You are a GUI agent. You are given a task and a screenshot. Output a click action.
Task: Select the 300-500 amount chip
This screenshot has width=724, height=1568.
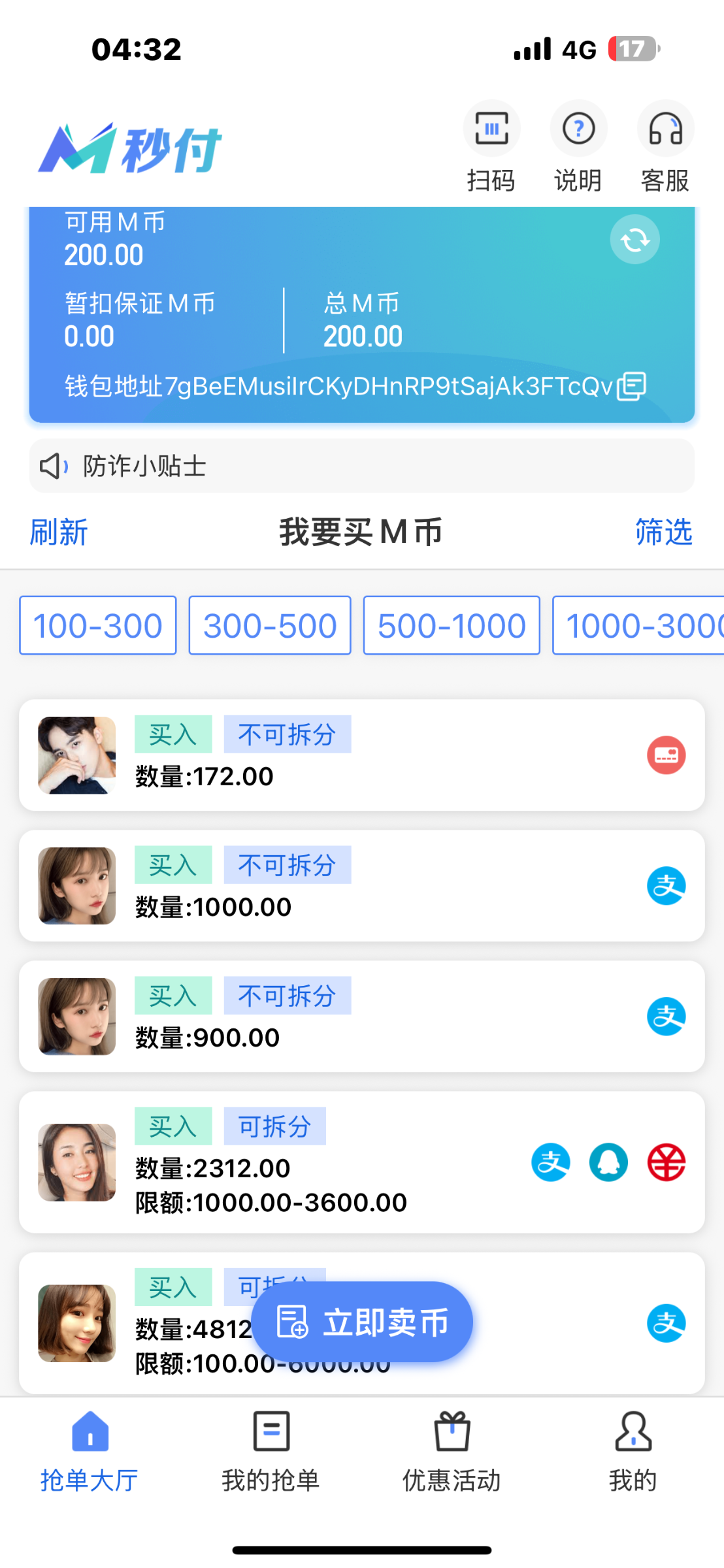pos(270,625)
